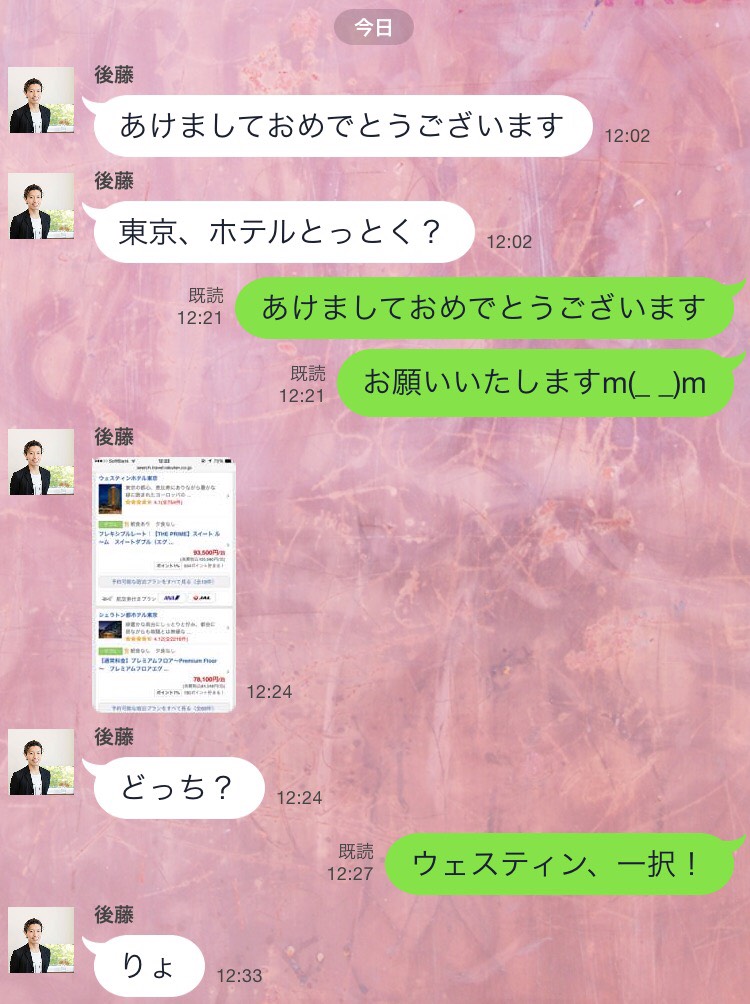Viewport: 750px width, 1004px height.
Task: View 後藤's profile photo beside 東京、ホテルとっとく？
Action: [42, 206]
